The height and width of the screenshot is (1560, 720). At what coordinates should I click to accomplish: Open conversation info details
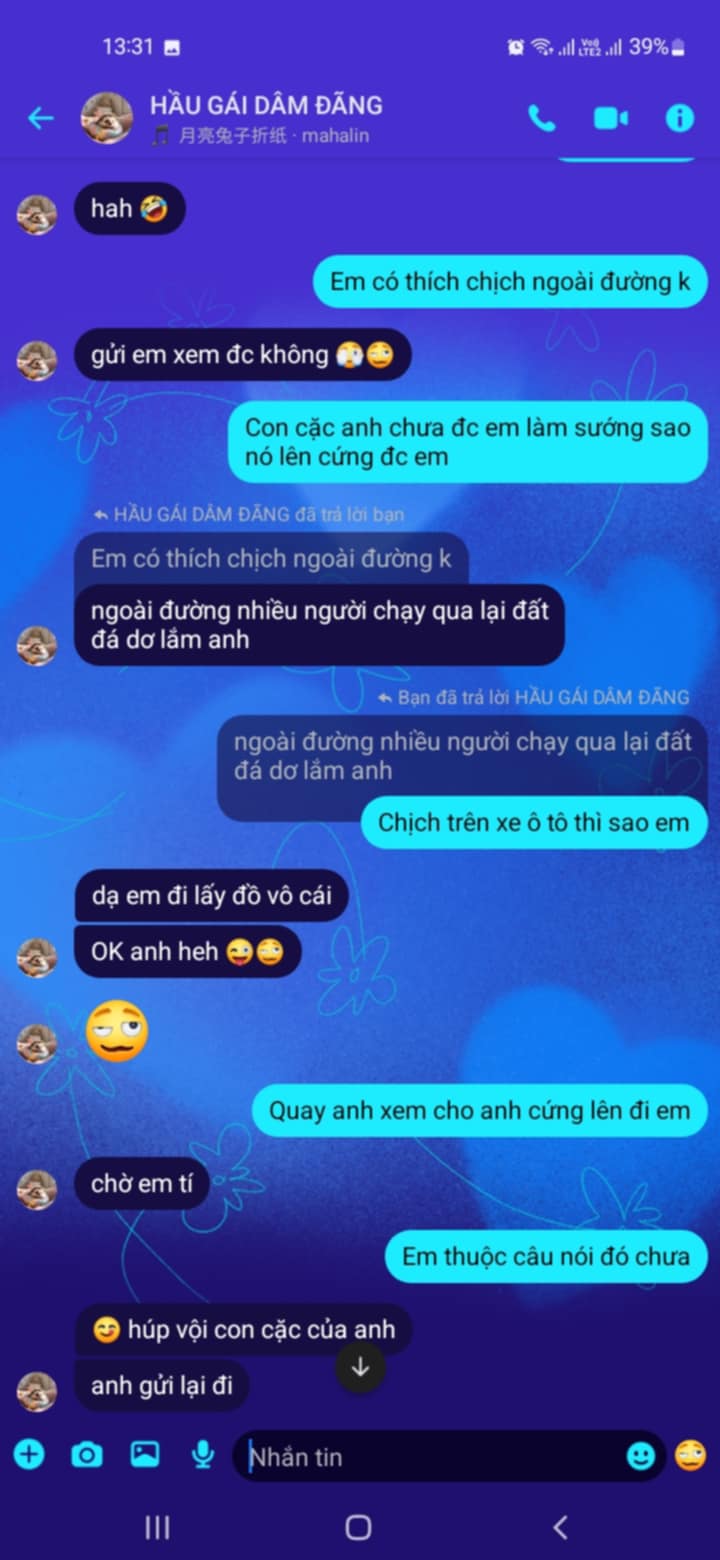point(680,118)
